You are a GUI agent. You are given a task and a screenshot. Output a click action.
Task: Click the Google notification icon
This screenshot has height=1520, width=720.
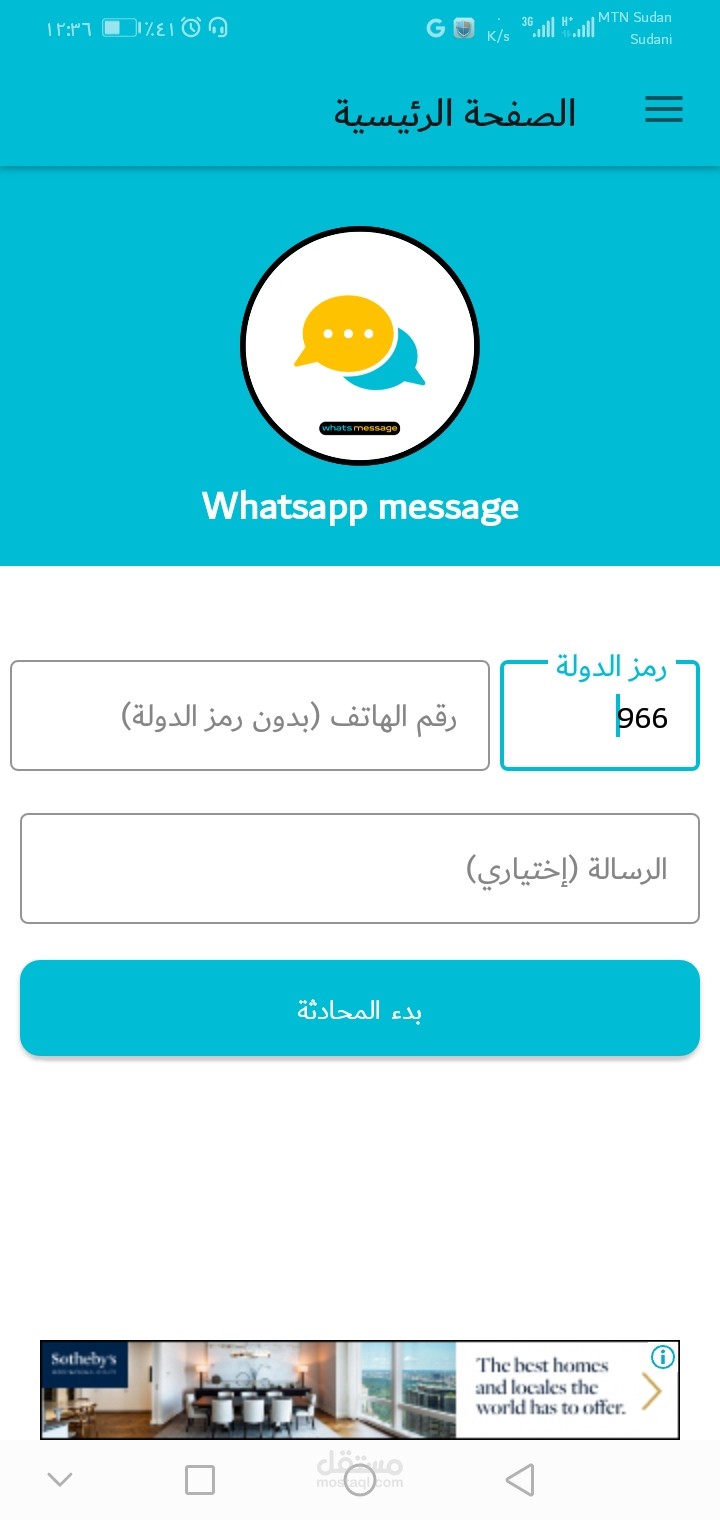pos(435,27)
